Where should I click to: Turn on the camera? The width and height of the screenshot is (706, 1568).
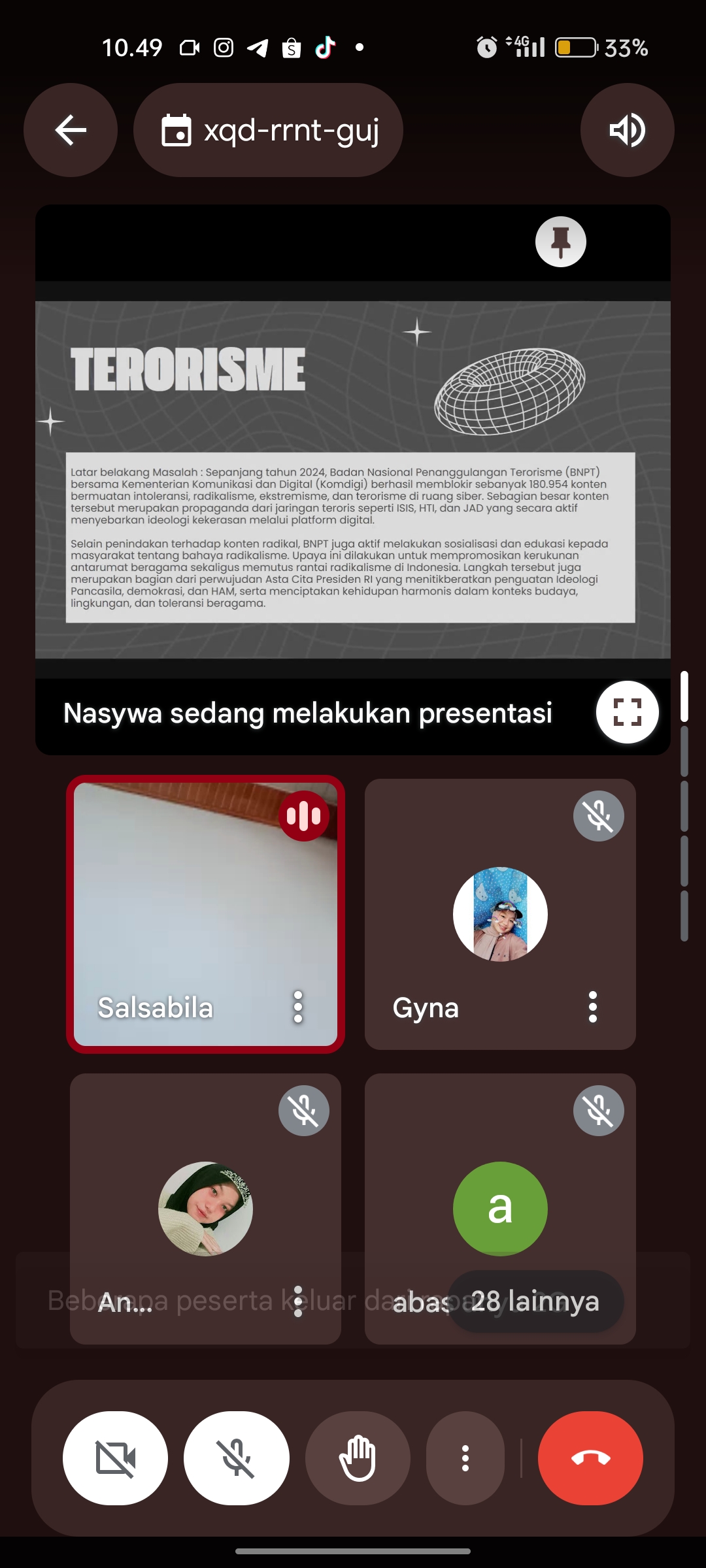click(116, 1458)
